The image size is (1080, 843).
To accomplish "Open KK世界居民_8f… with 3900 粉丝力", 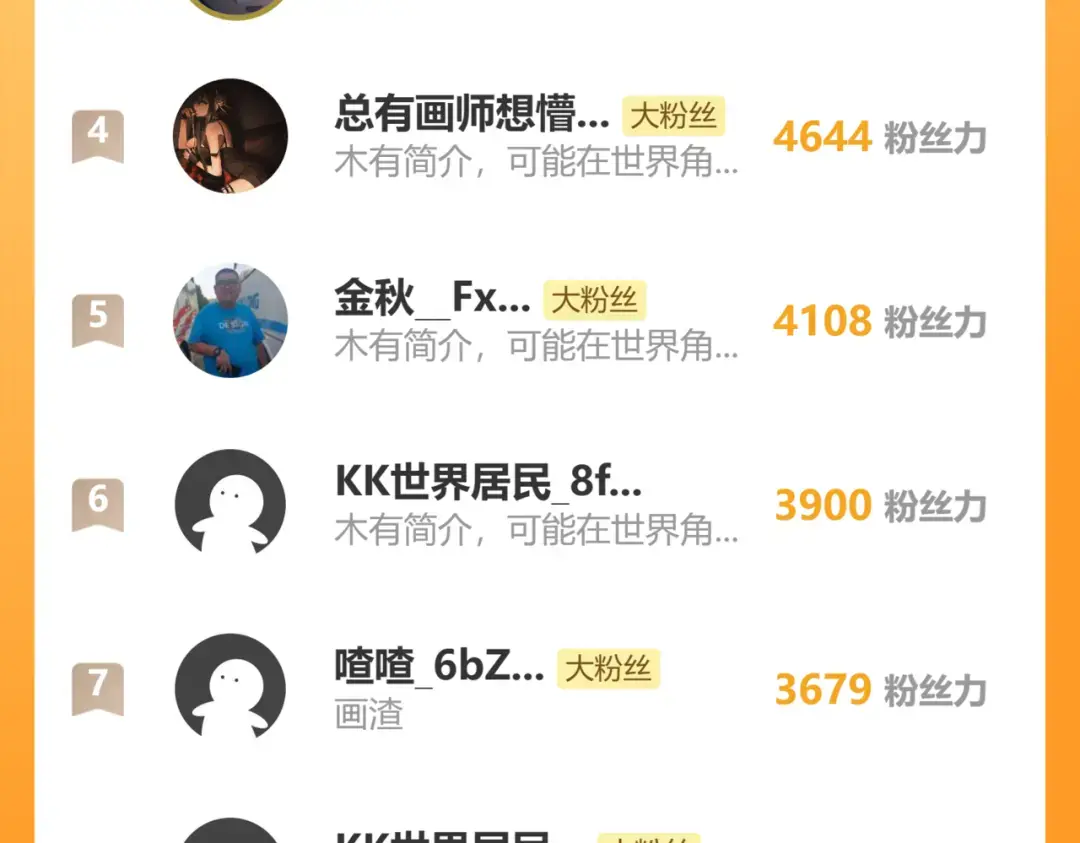I will (488, 484).
